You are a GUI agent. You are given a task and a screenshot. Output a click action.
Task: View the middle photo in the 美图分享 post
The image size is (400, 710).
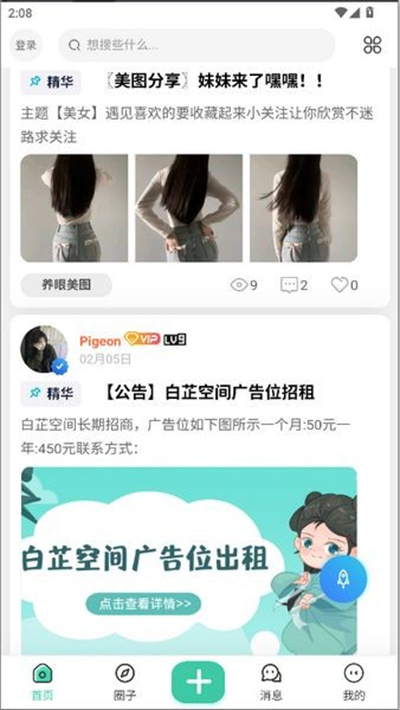pyautogui.click(x=188, y=208)
